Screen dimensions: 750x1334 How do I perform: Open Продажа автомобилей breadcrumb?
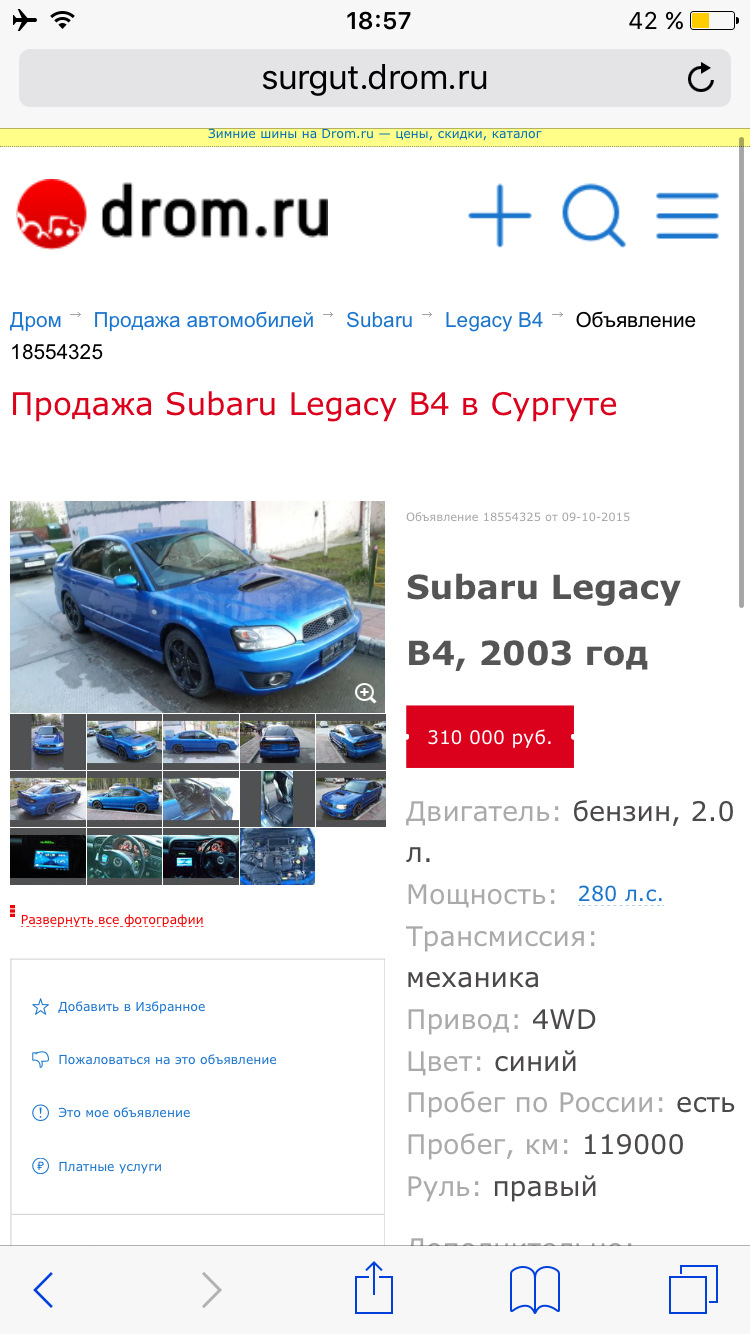pyautogui.click(x=203, y=320)
